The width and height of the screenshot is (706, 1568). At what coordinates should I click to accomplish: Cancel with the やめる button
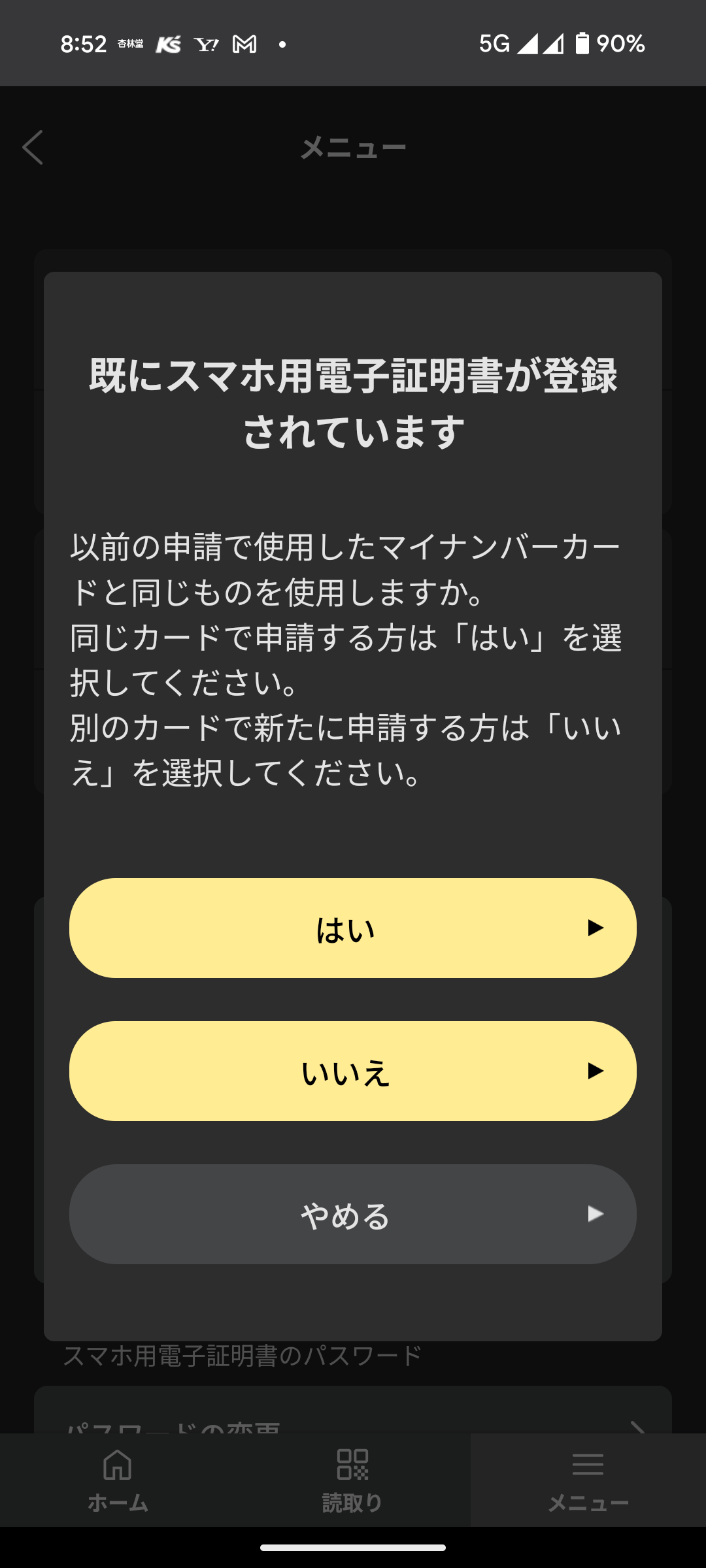[353, 1214]
